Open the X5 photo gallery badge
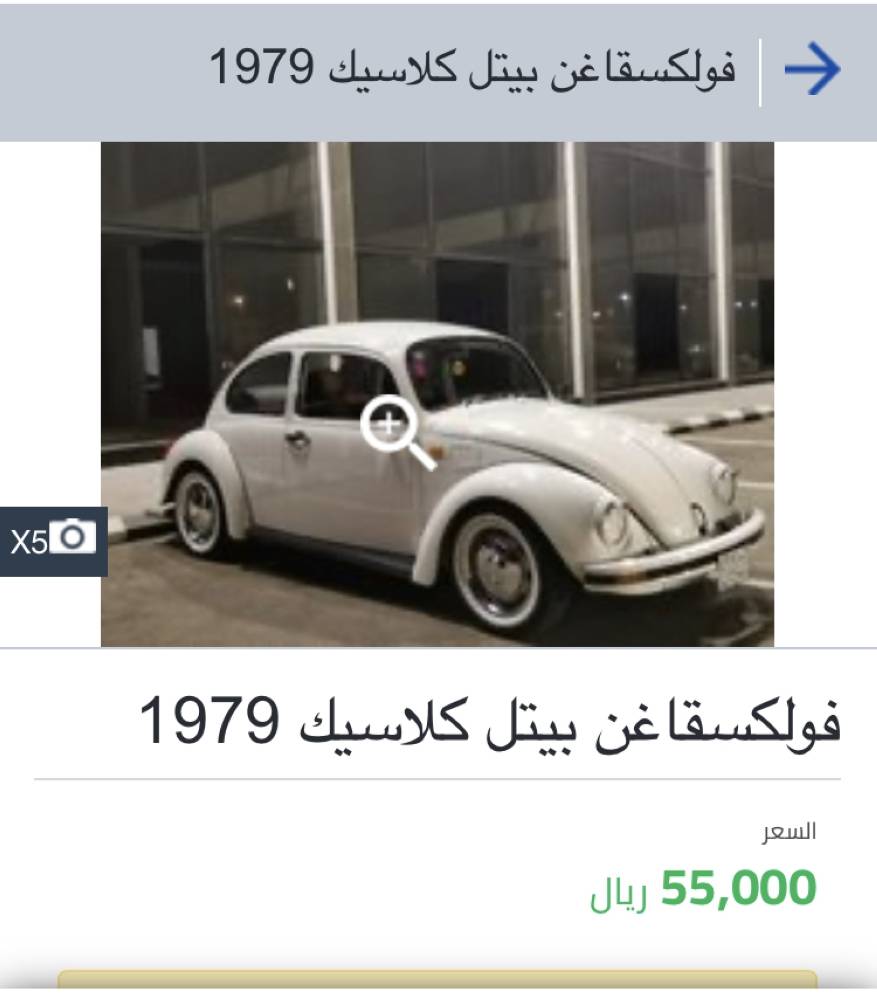 (54, 541)
